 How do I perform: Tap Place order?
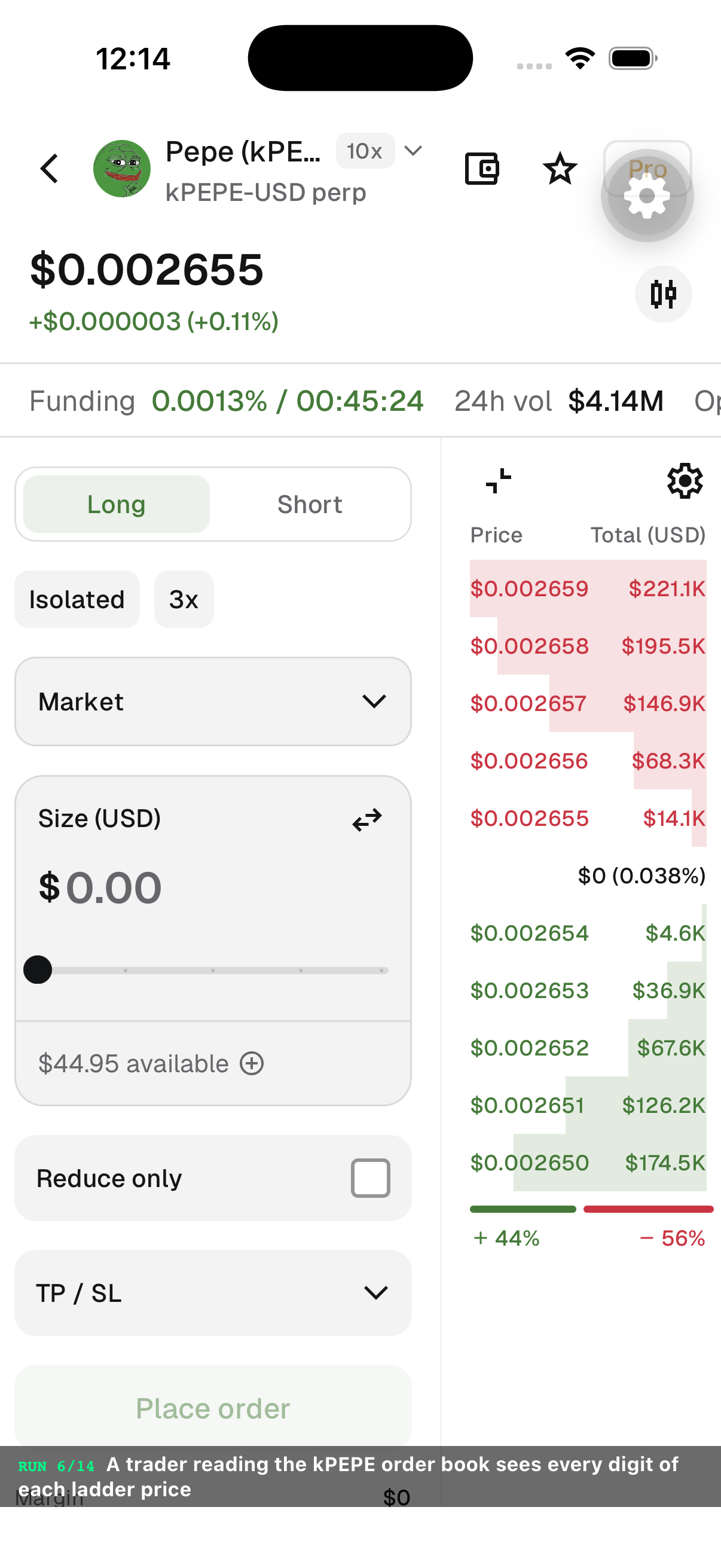[x=213, y=1408]
